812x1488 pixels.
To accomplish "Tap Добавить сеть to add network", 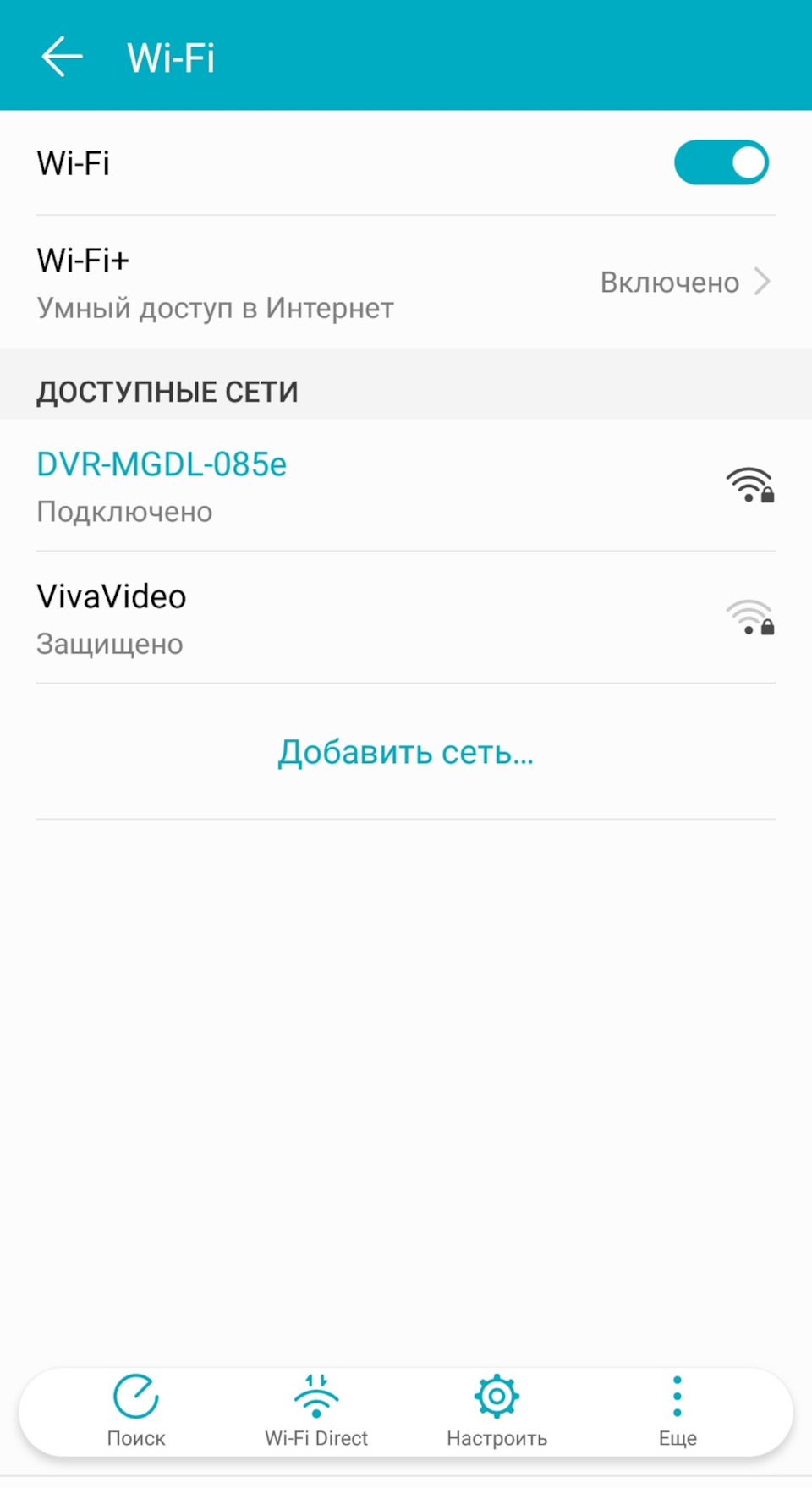I will tap(406, 752).
